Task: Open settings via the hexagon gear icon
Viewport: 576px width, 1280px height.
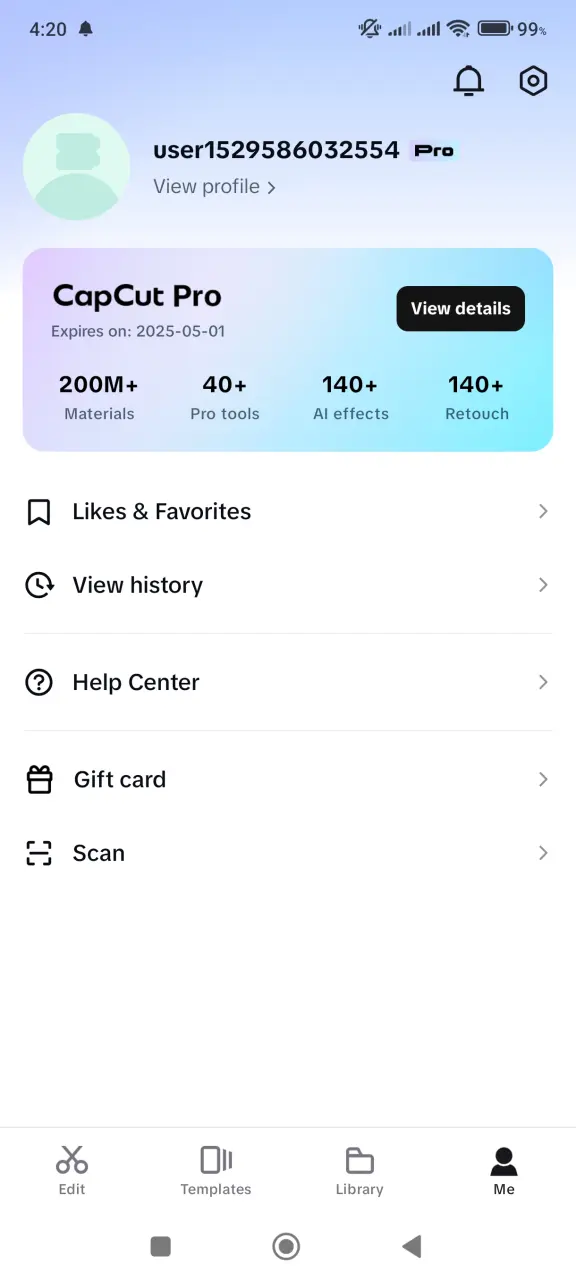Action: [534, 81]
